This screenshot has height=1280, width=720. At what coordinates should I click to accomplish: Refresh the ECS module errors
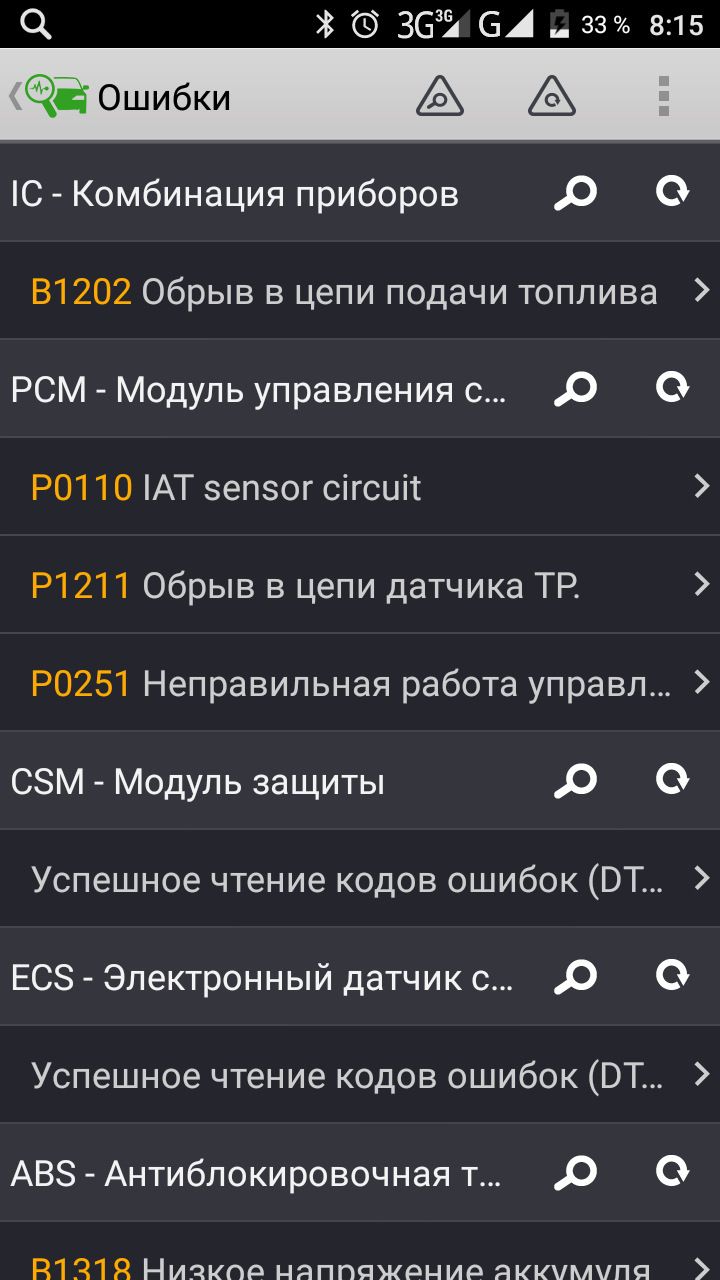point(673,975)
